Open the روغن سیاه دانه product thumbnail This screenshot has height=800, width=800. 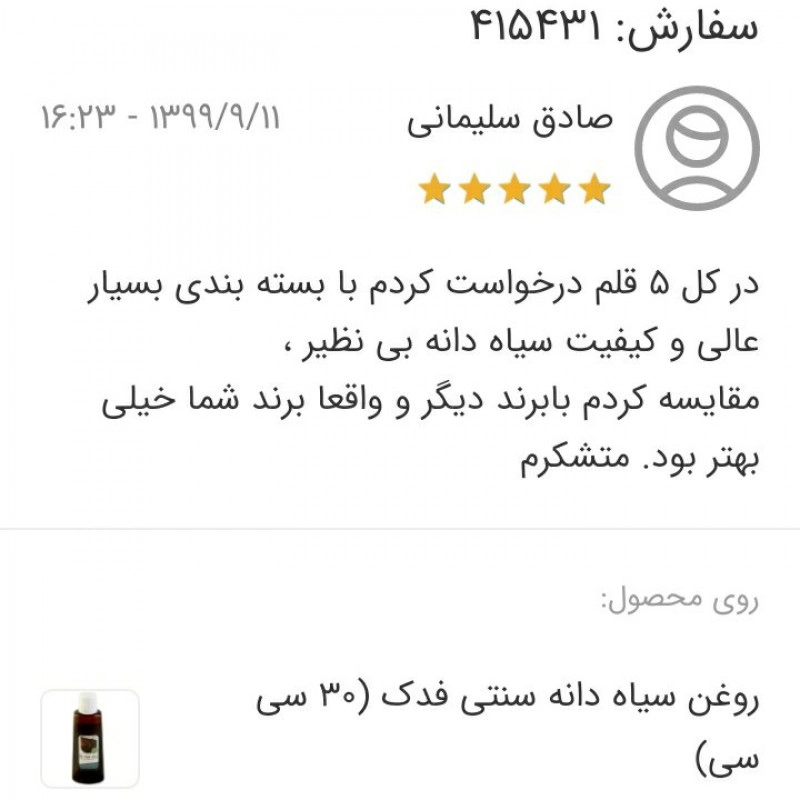90,739
